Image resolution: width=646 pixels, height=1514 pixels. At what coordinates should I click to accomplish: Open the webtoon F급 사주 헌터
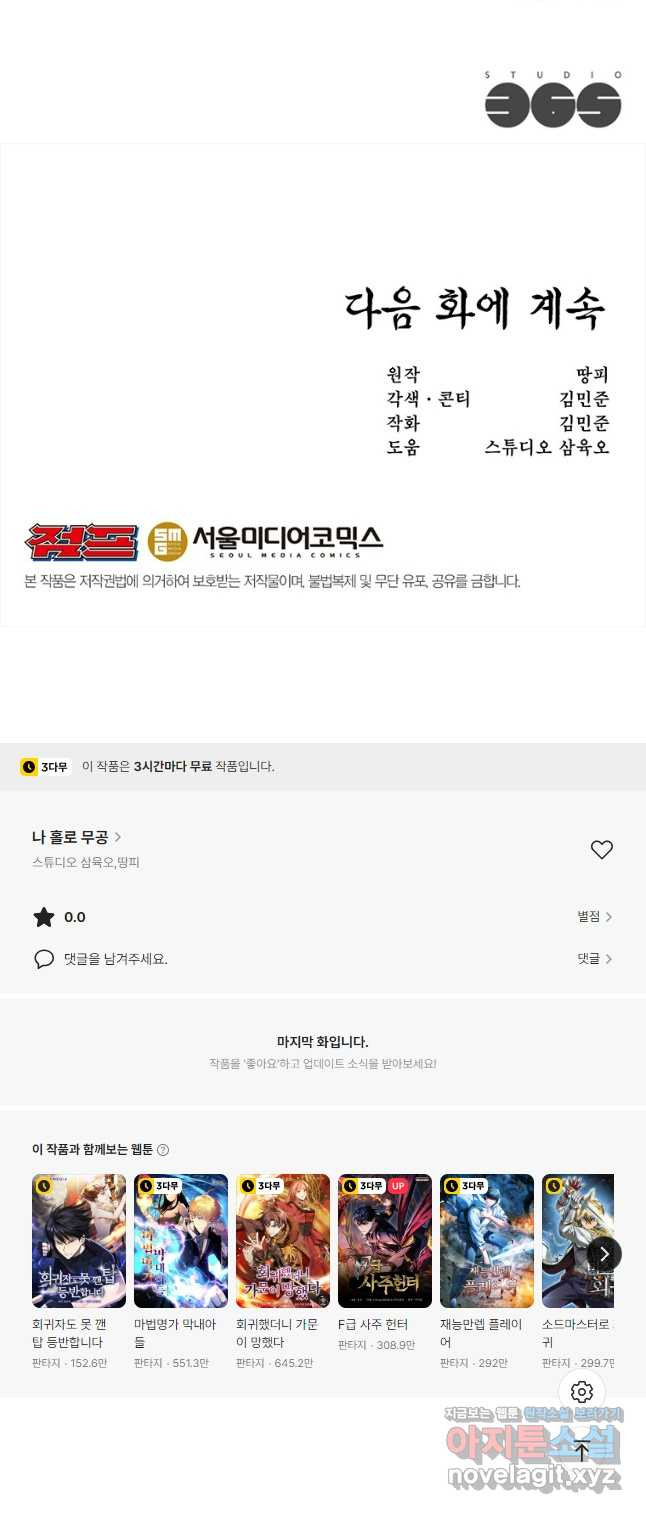[x=385, y=1241]
